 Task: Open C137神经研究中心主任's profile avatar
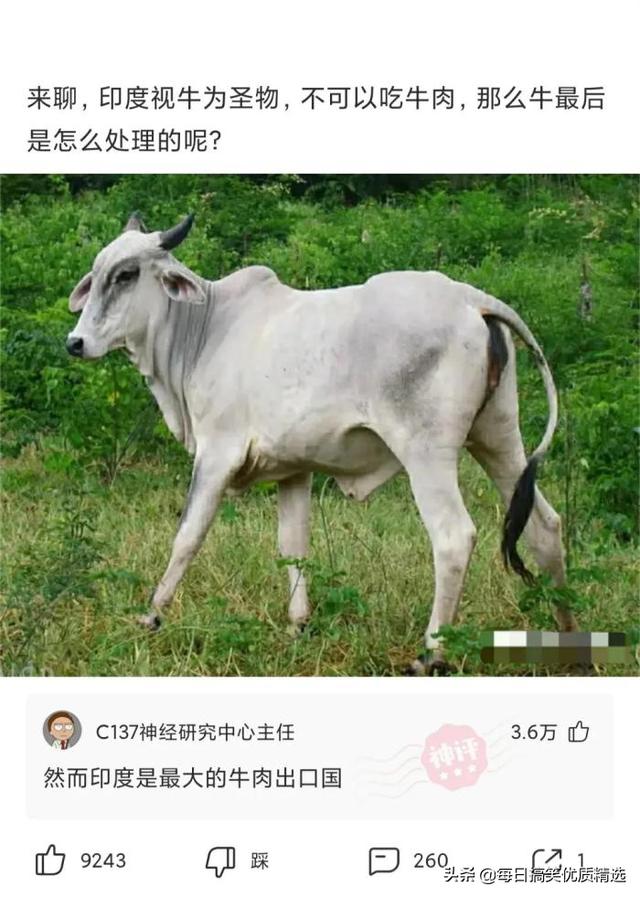pos(62,730)
